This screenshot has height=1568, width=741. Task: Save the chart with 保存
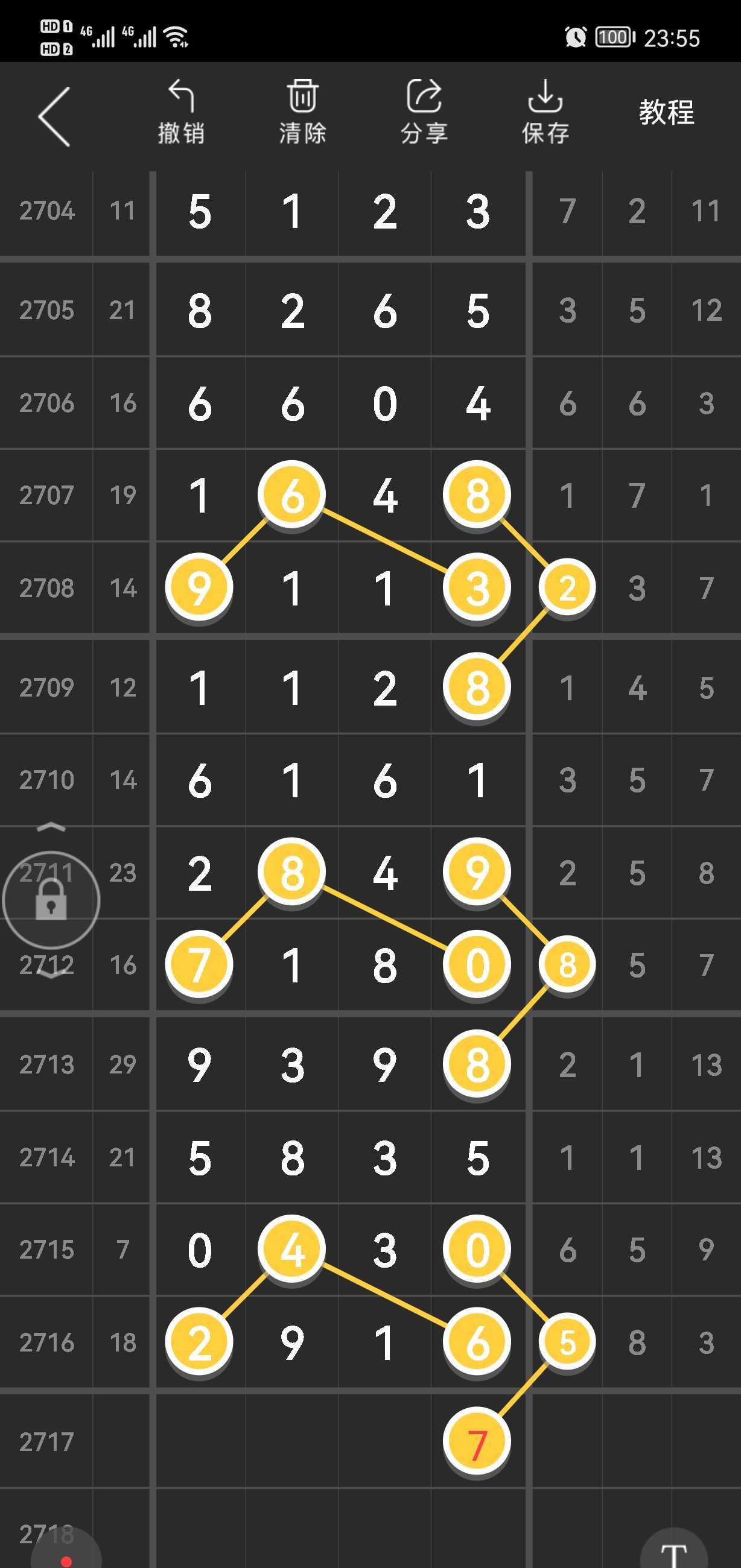pos(545,112)
